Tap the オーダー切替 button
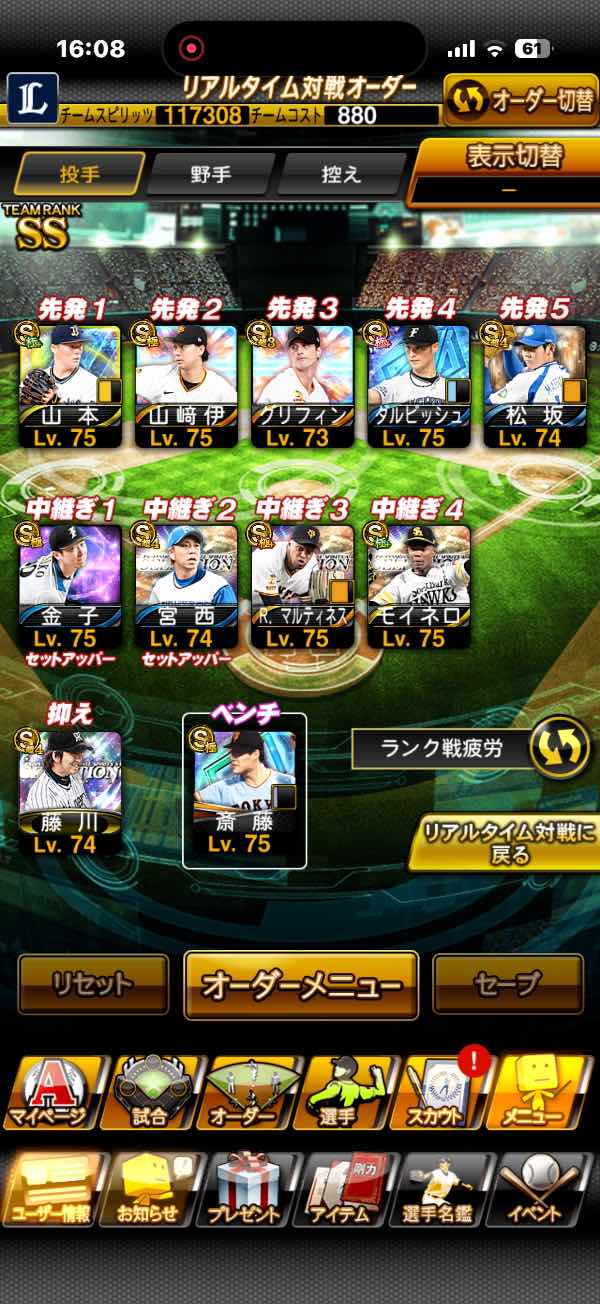The image size is (600, 1304). point(520,101)
